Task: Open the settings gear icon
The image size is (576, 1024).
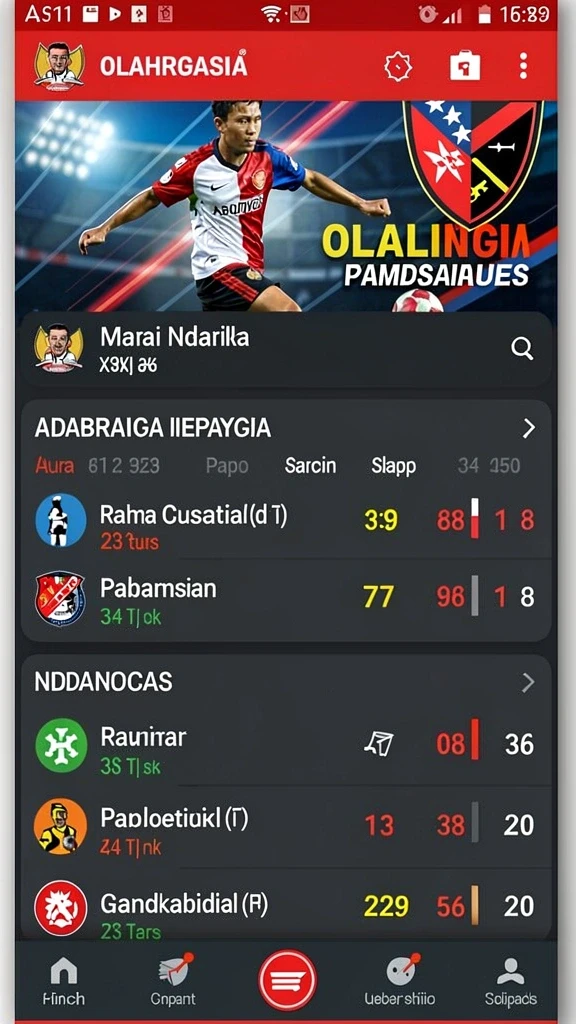Action: click(398, 67)
